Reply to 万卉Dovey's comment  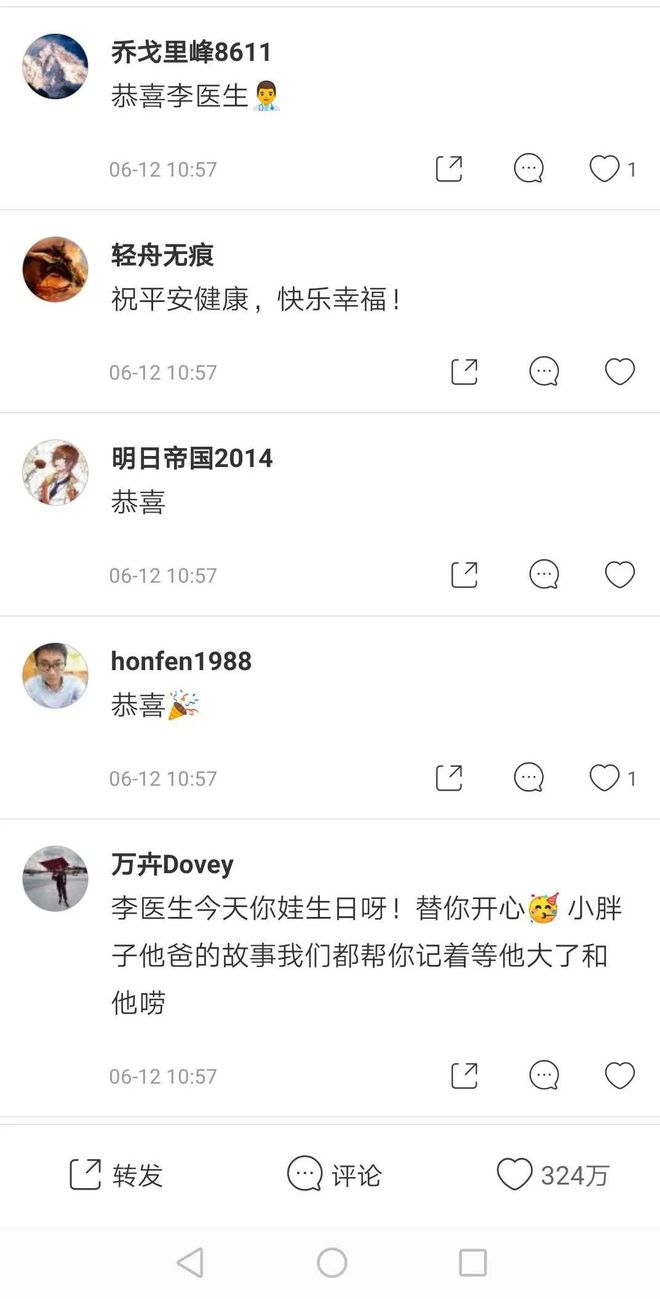[x=544, y=1076]
